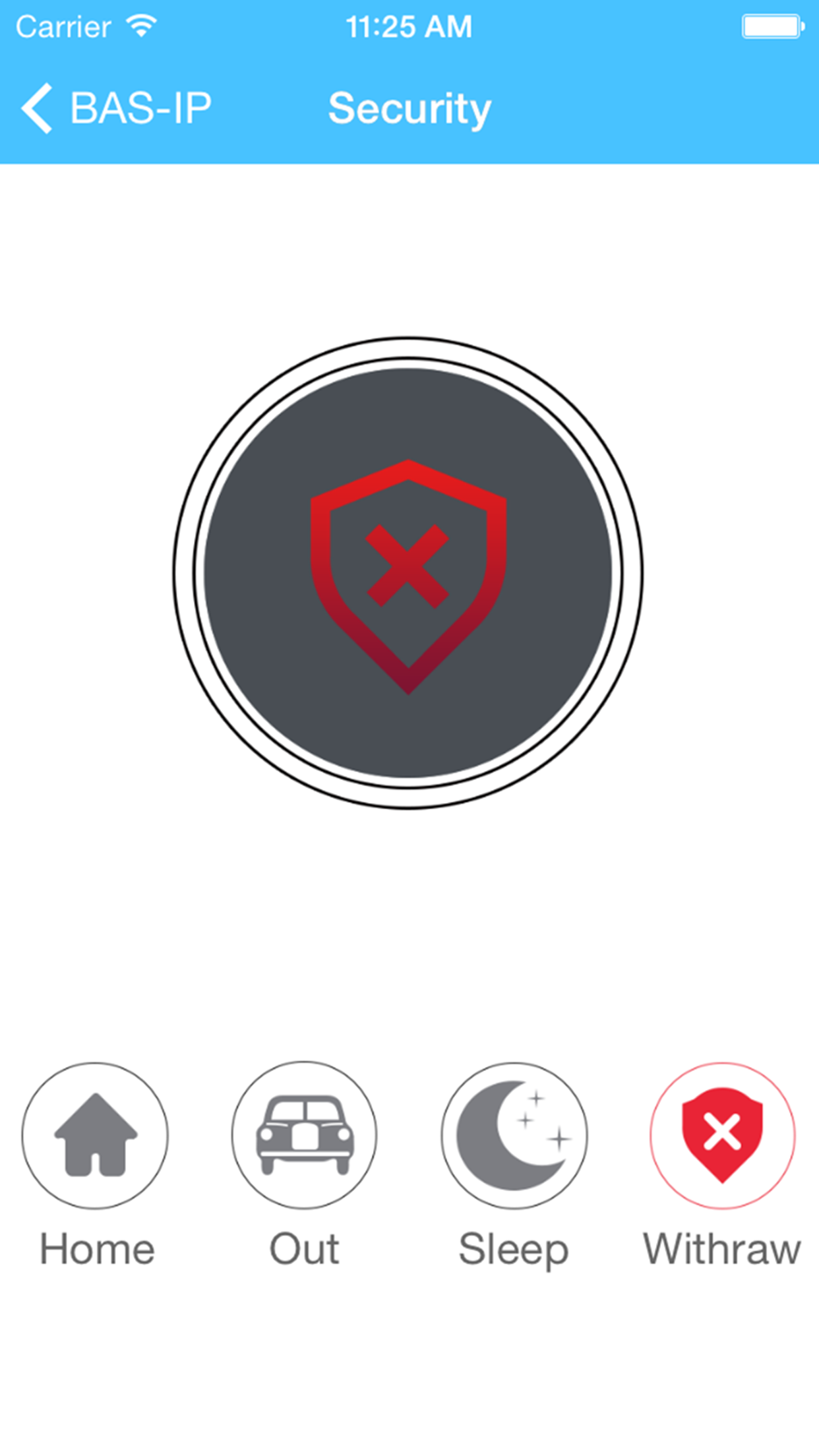This screenshot has height=1456, width=819.
Task: Tap the sparkling crescent moon icon
Action: click(514, 1136)
